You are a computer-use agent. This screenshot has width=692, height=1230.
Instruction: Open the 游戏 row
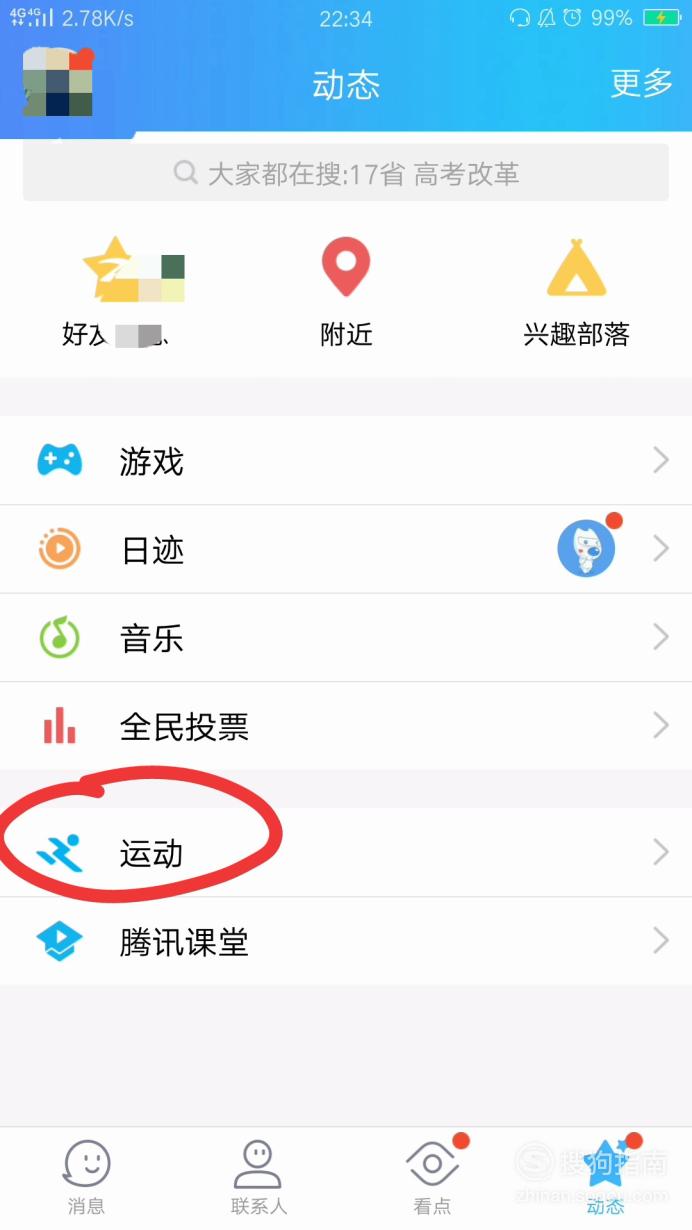click(346, 461)
